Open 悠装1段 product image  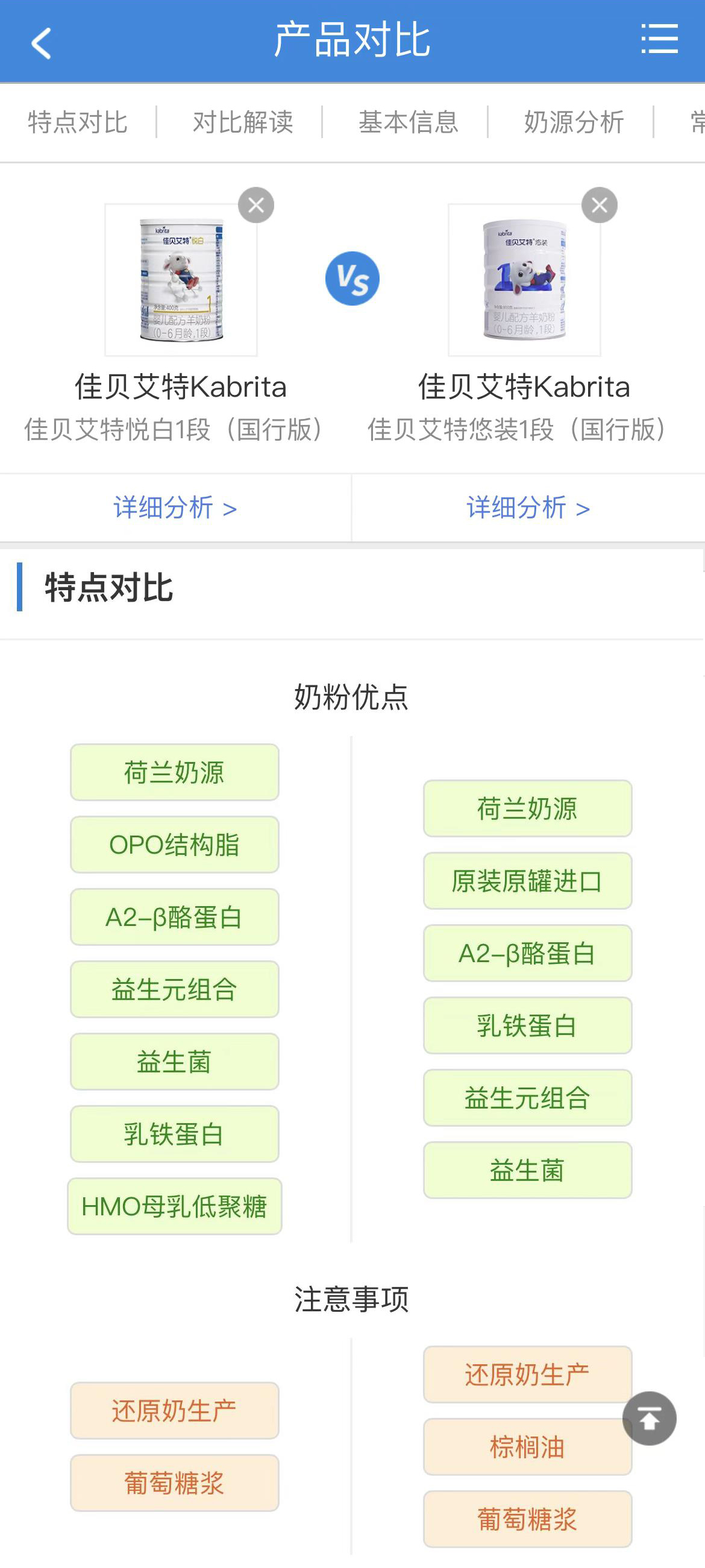click(524, 280)
